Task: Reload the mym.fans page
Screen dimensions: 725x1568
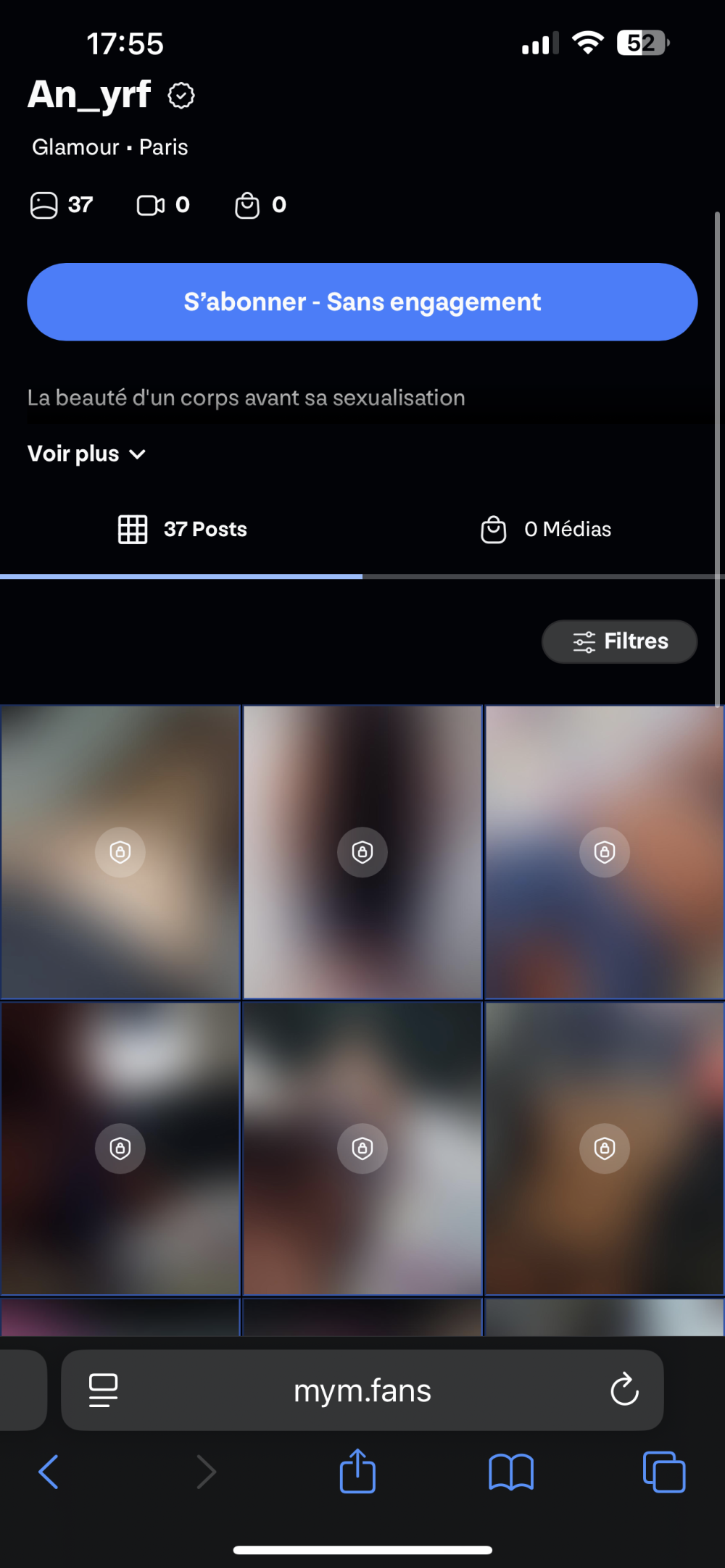Action: tap(624, 1390)
